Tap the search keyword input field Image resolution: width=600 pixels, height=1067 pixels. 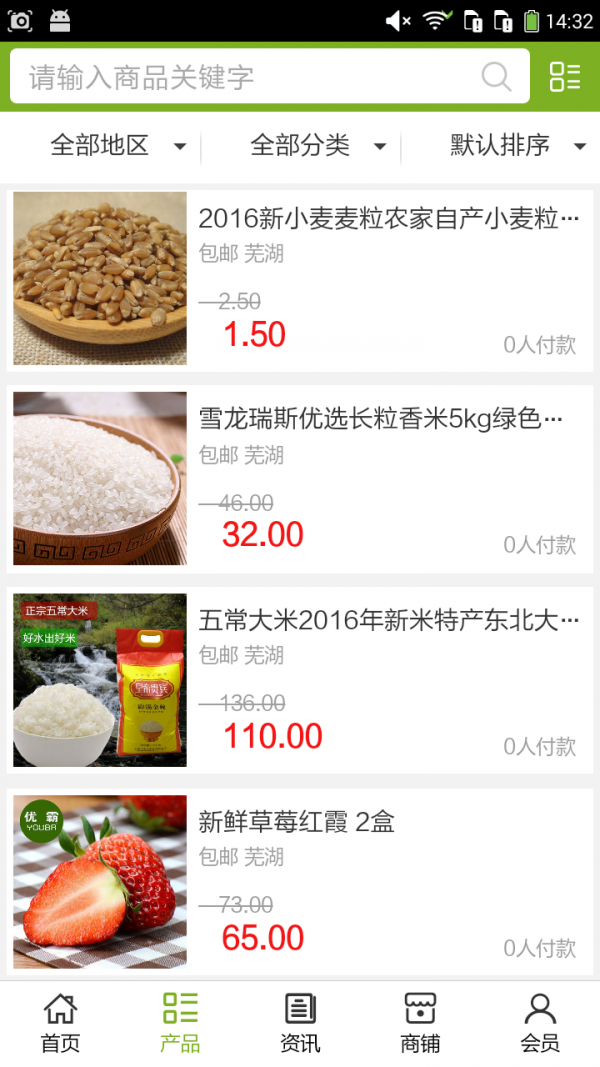[240, 77]
